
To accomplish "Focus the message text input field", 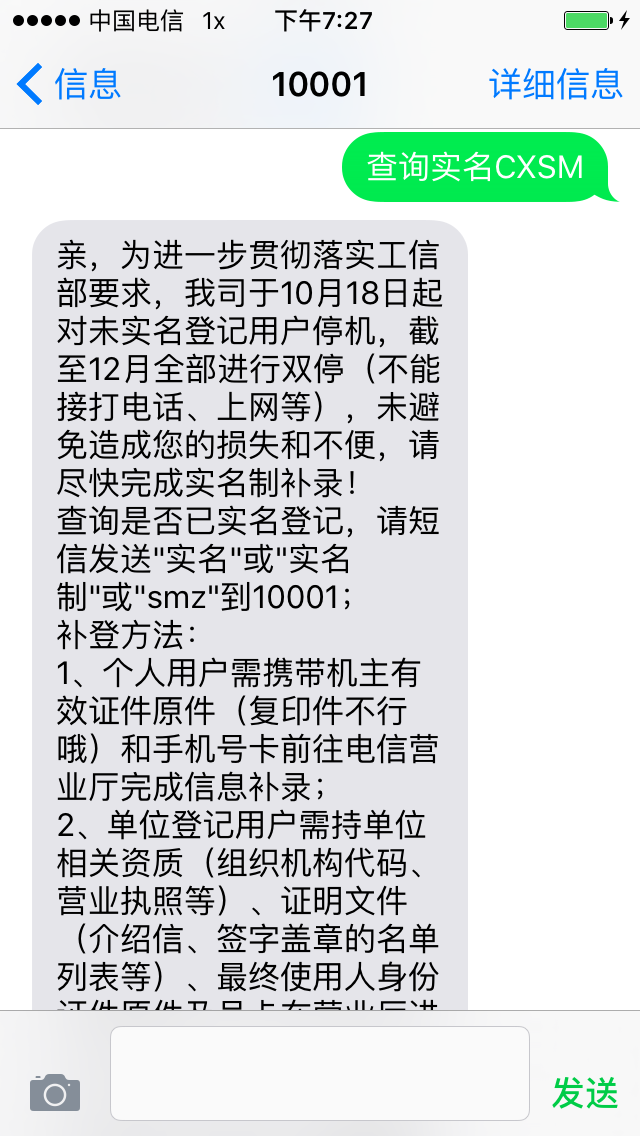I will point(320,1072).
